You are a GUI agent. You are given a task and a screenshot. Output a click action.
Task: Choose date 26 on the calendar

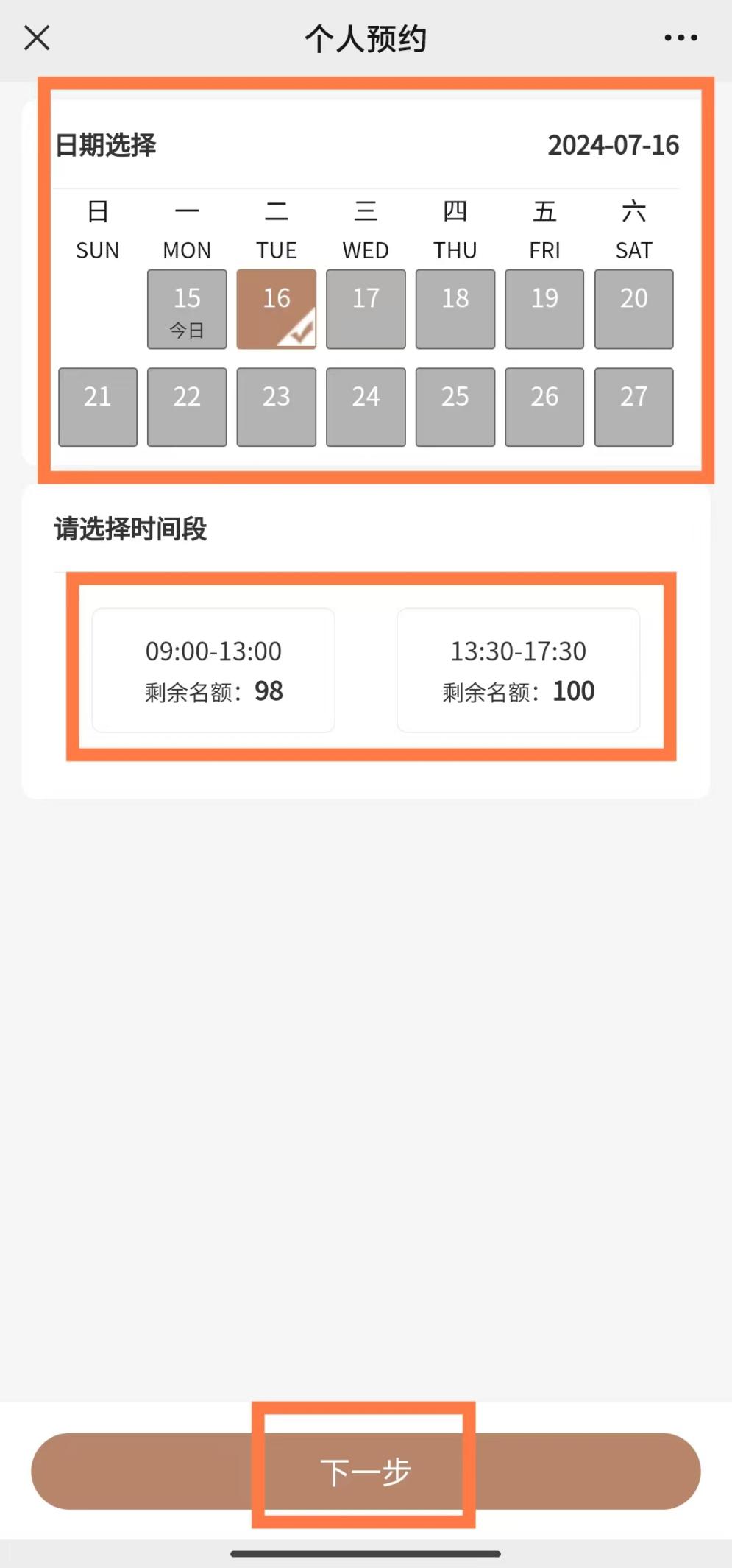pyautogui.click(x=544, y=407)
